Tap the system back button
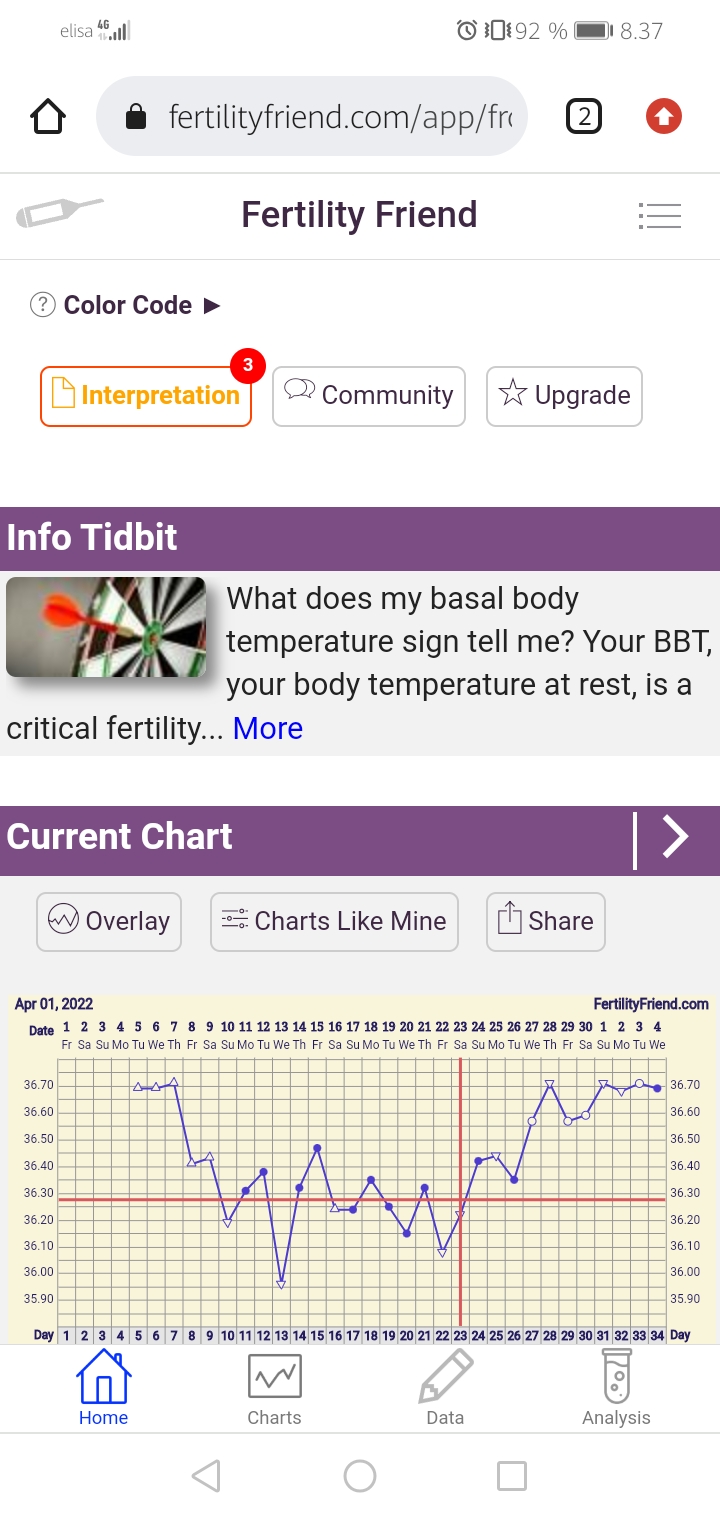720x1520 pixels. (206, 1476)
